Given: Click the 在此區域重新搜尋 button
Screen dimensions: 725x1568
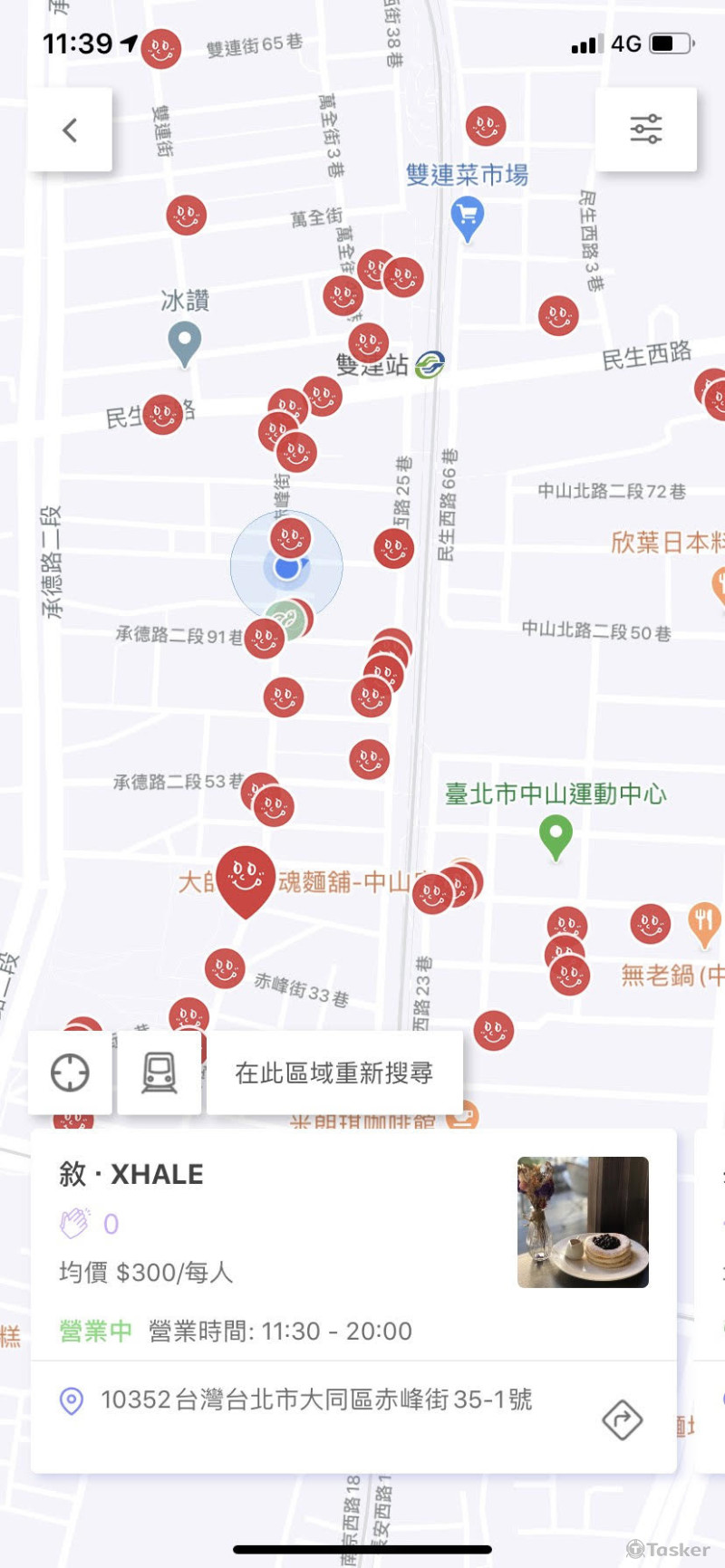Looking at the screenshot, I should pos(334,1073).
